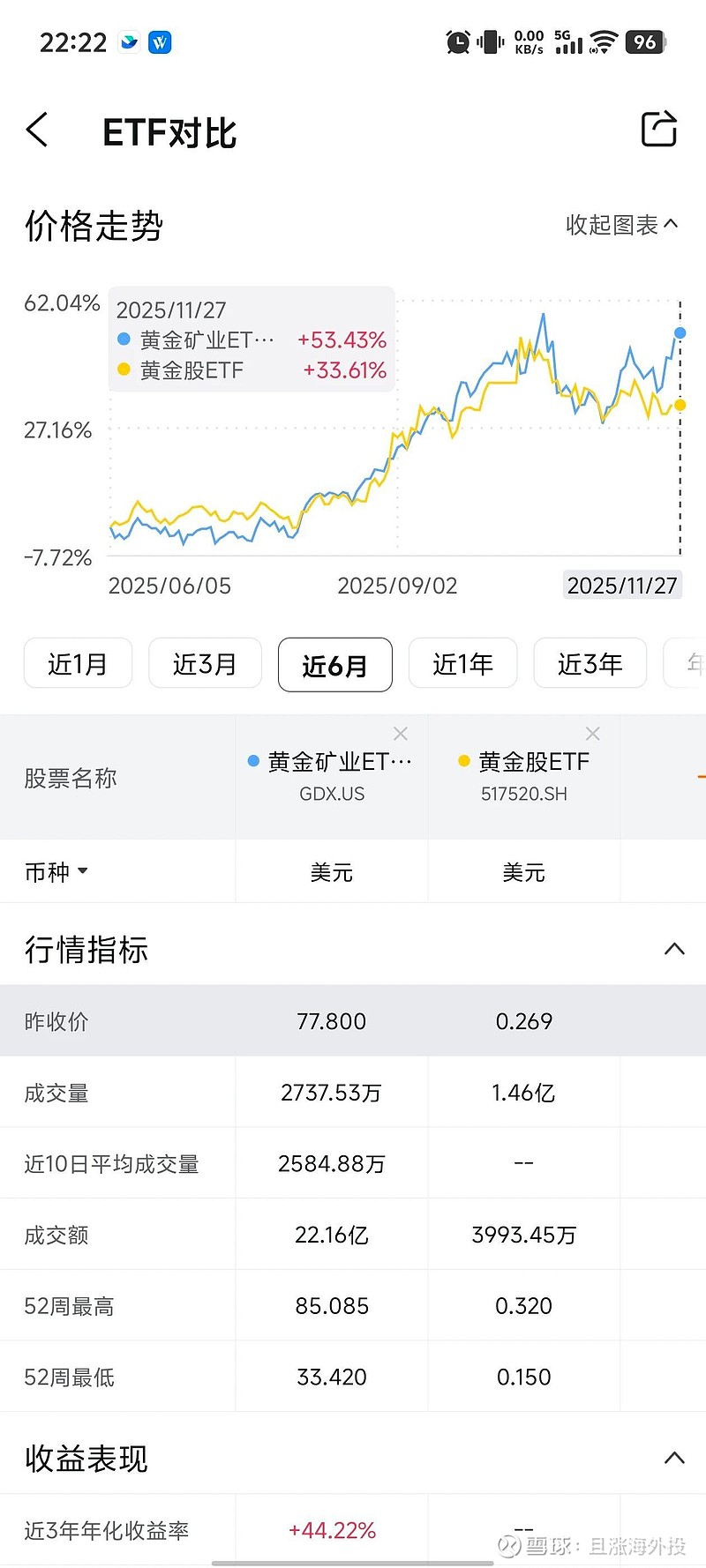Tap the 2025/11/27 date marker below chart
Viewport: 706px width, 1568px height.
(x=622, y=585)
